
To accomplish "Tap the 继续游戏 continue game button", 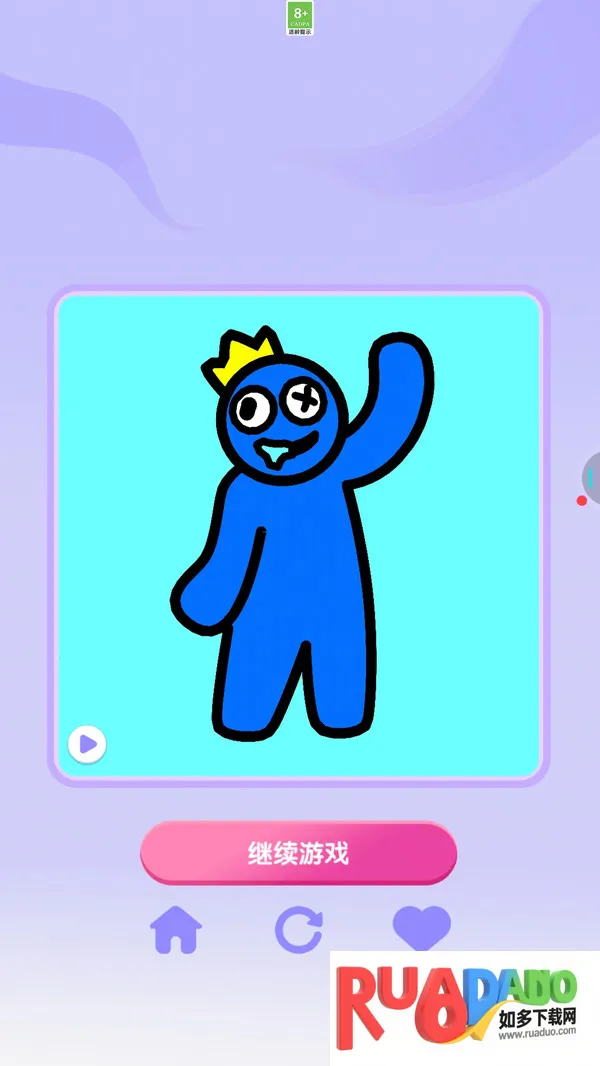I will (298, 853).
